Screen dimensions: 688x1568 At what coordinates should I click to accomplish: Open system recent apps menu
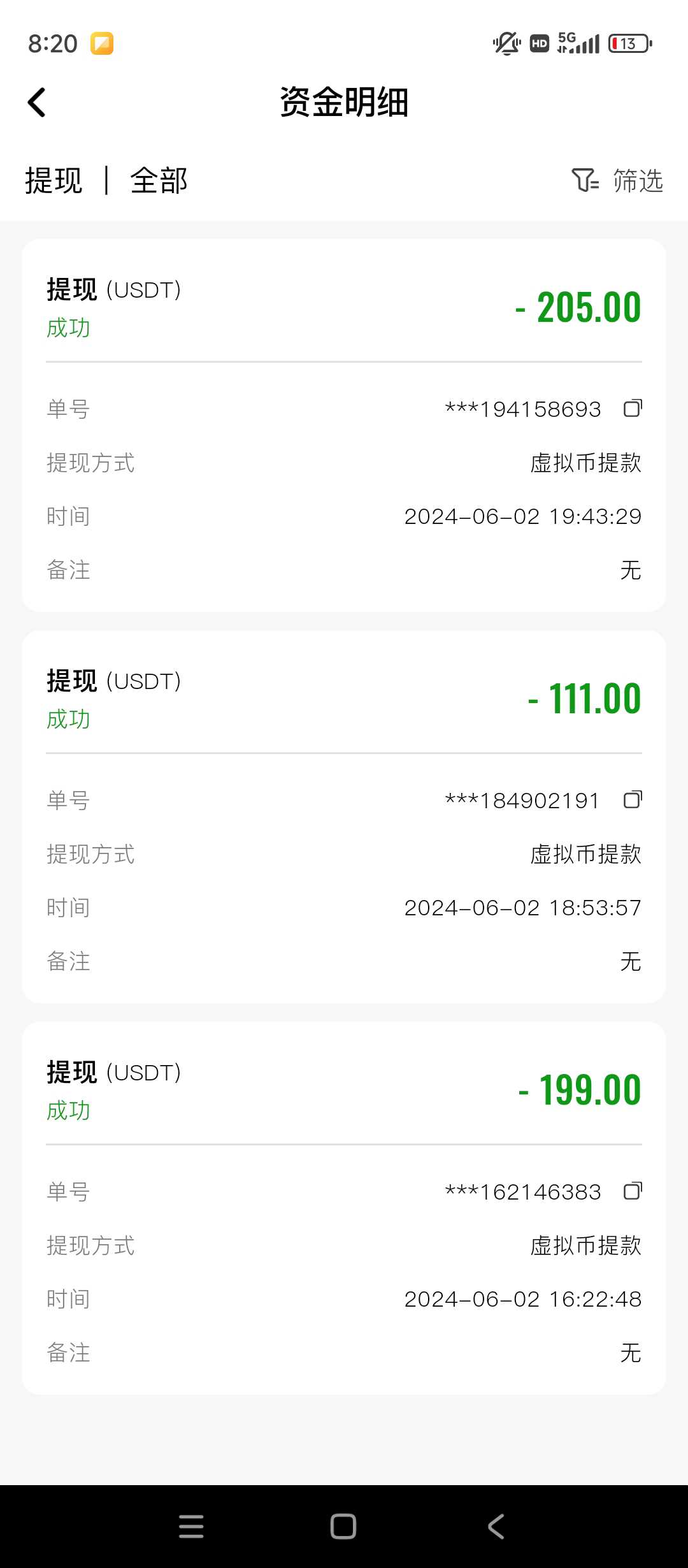click(x=191, y=1526)
